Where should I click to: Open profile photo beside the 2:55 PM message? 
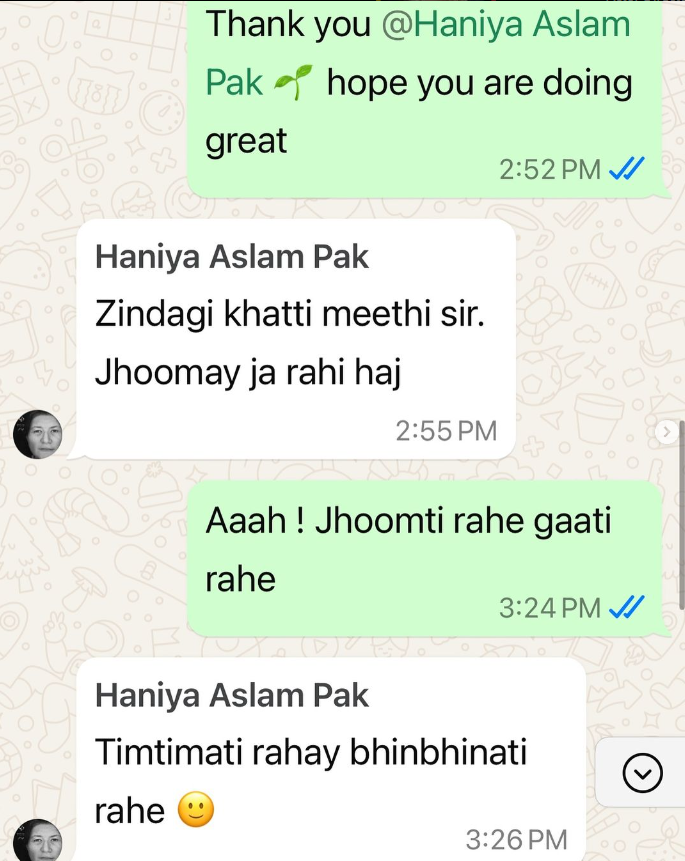tap(38, 434)
